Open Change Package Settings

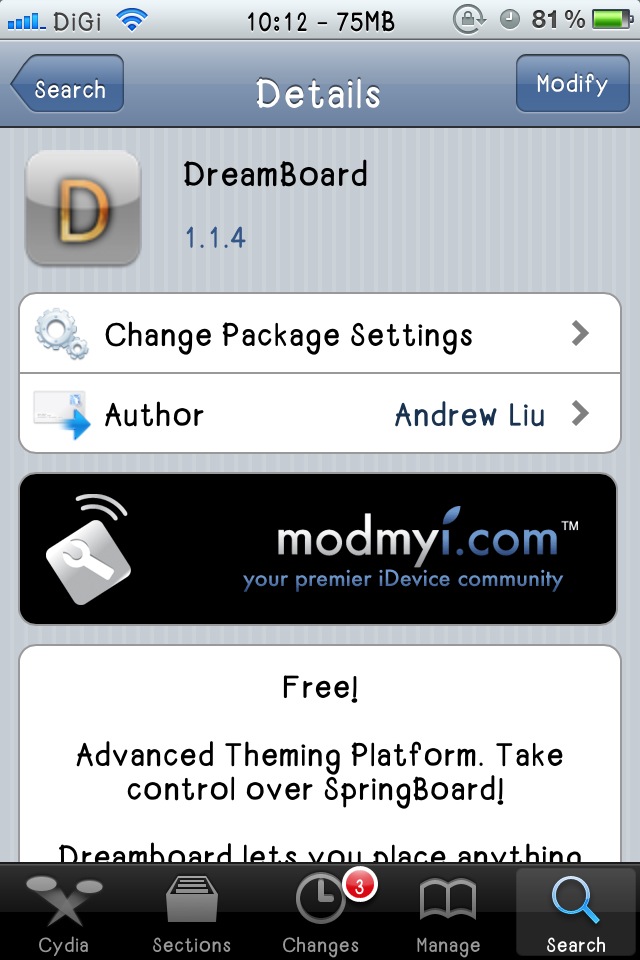pyautogui.click(x=319, y=334)
